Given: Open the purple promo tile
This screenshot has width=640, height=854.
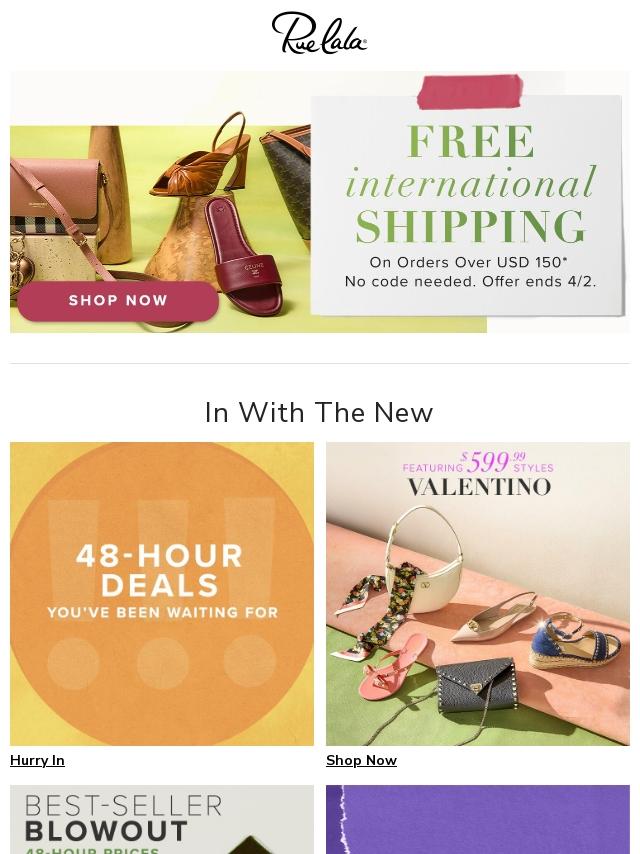Looking at the screenshot, I should pos(478,820).
